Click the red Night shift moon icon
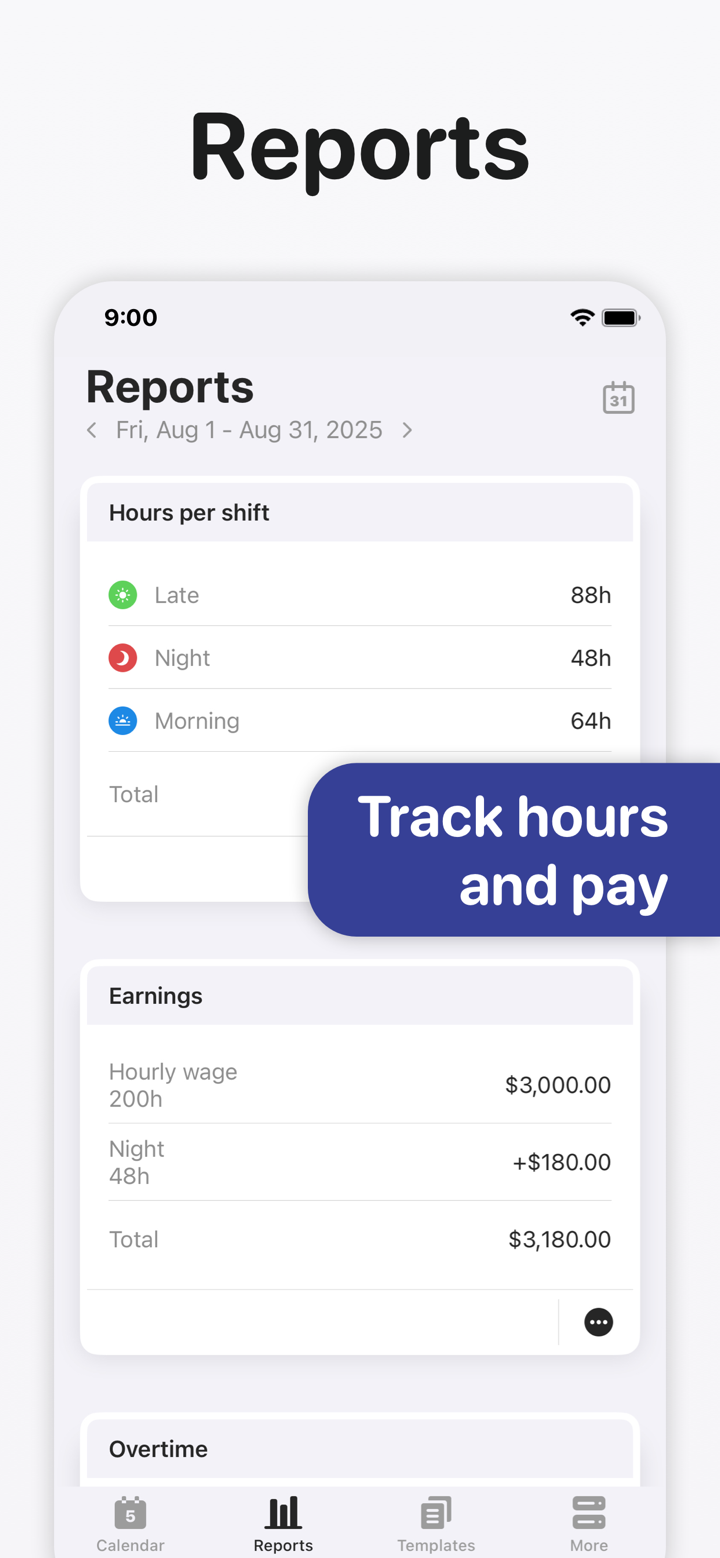 pyautogui.click(x=122, y=657)
